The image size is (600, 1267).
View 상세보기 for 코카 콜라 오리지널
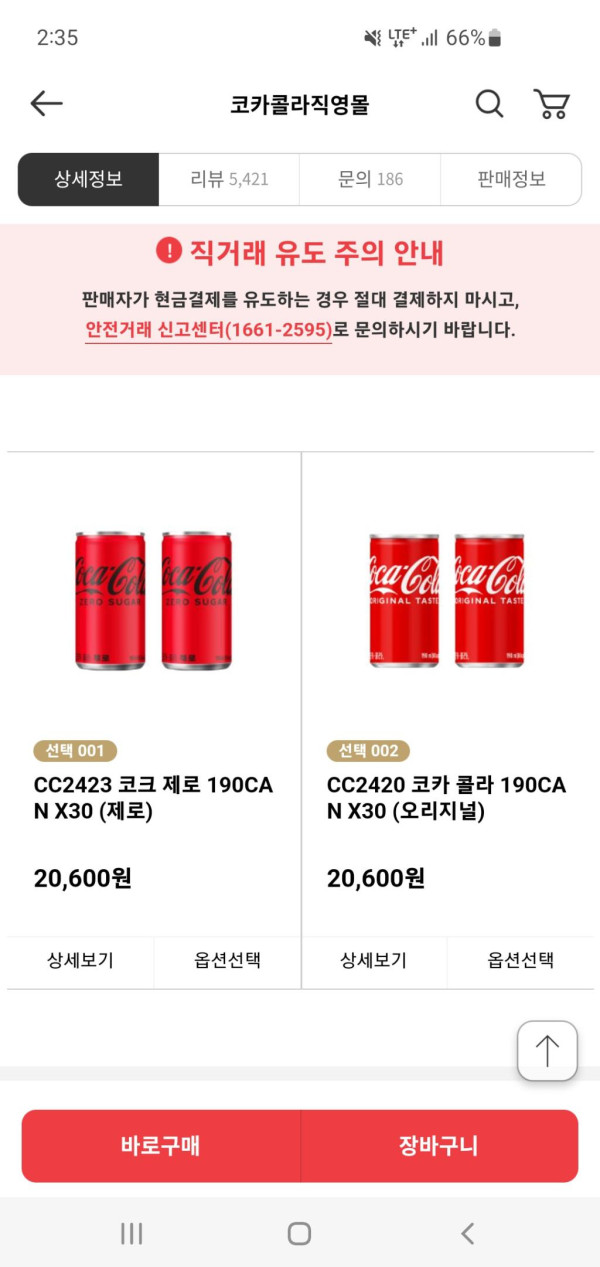click(x=374, y=961)
